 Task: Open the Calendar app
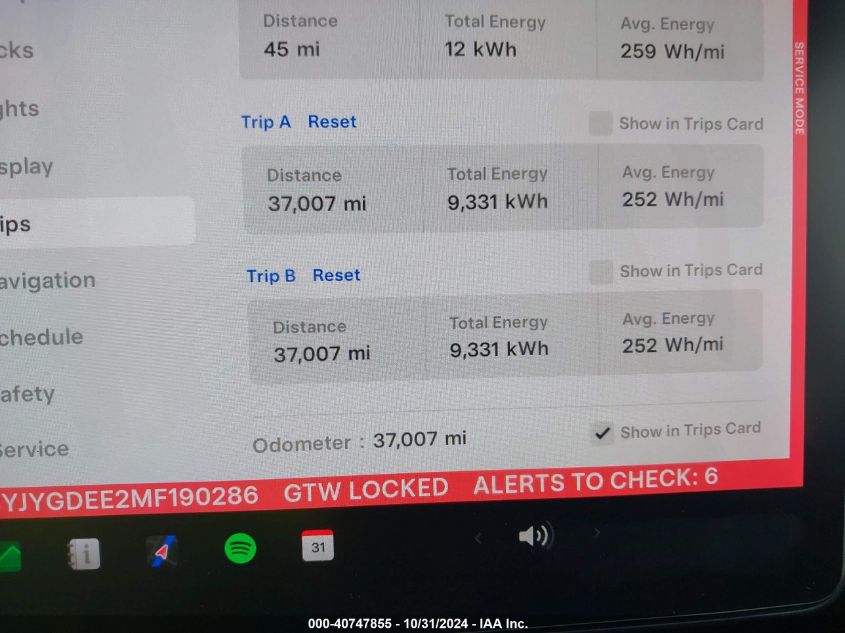318,546
